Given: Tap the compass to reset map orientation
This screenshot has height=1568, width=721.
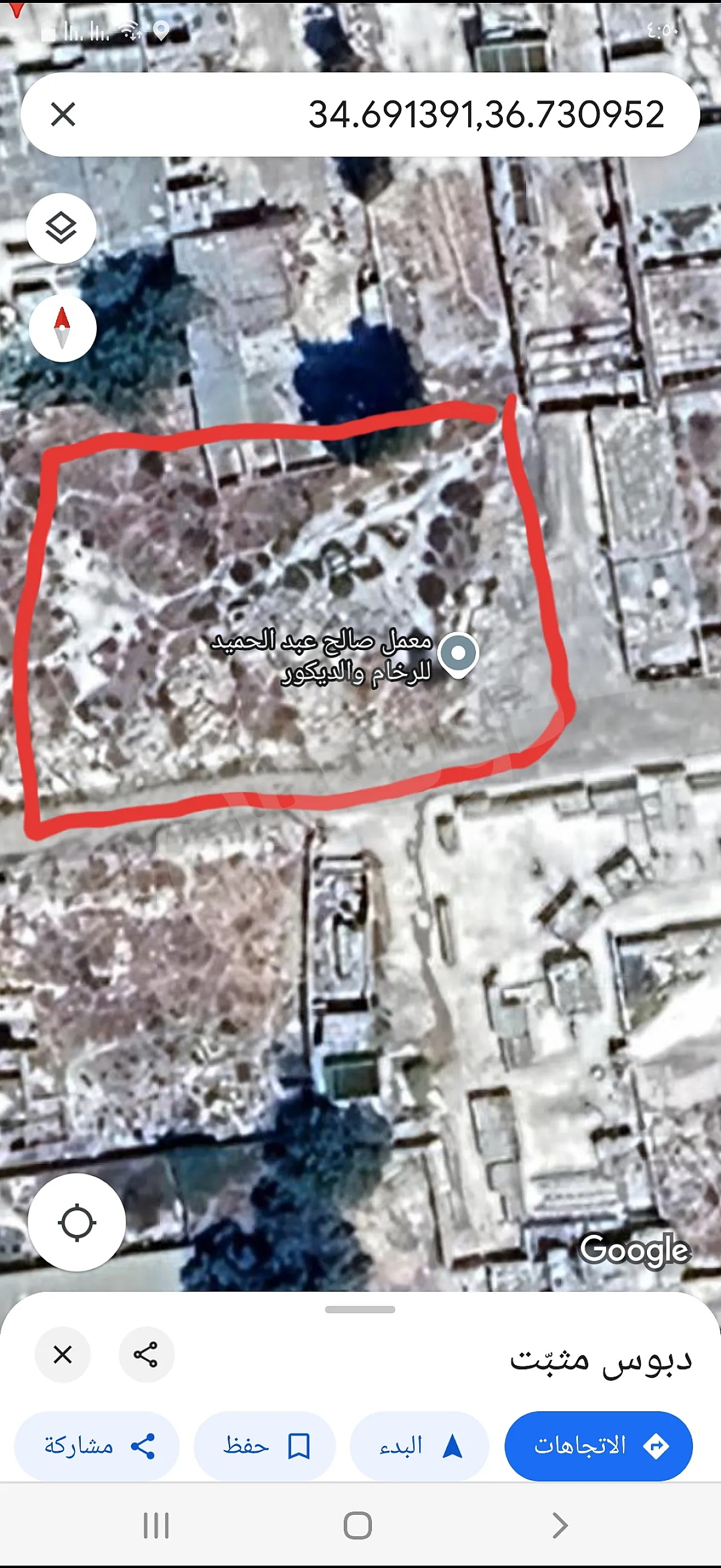Looking at the screenshot, I should point(62,328).
